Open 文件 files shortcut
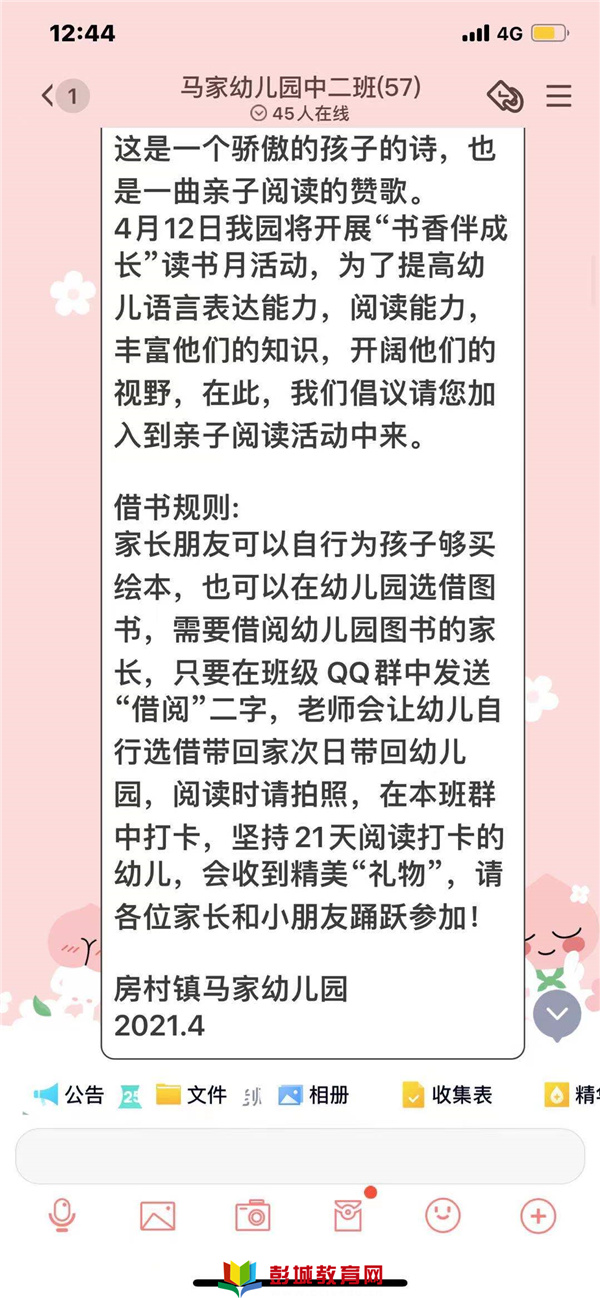The image size is (600, 1298). click(x=191, y=1095)
